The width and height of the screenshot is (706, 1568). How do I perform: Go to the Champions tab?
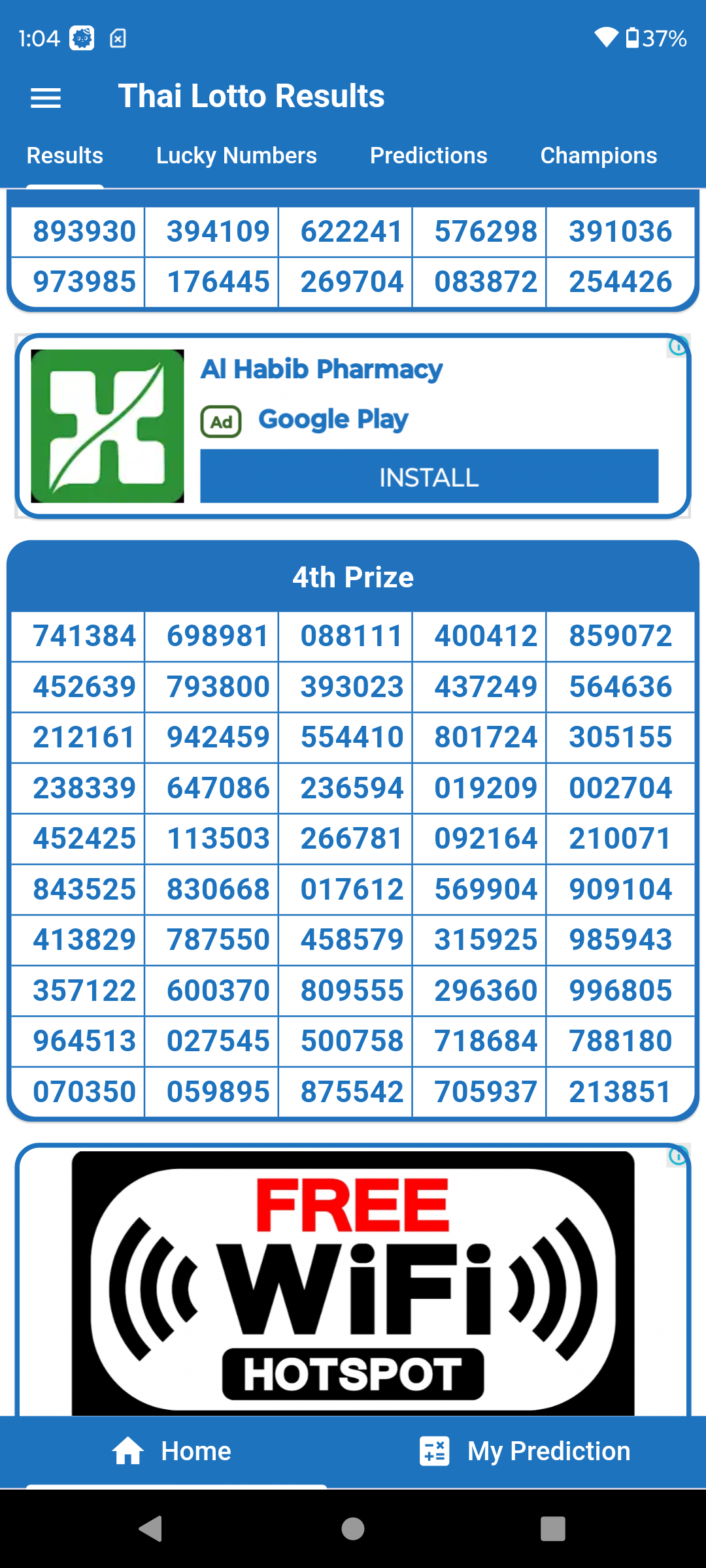tap(598, 155)
